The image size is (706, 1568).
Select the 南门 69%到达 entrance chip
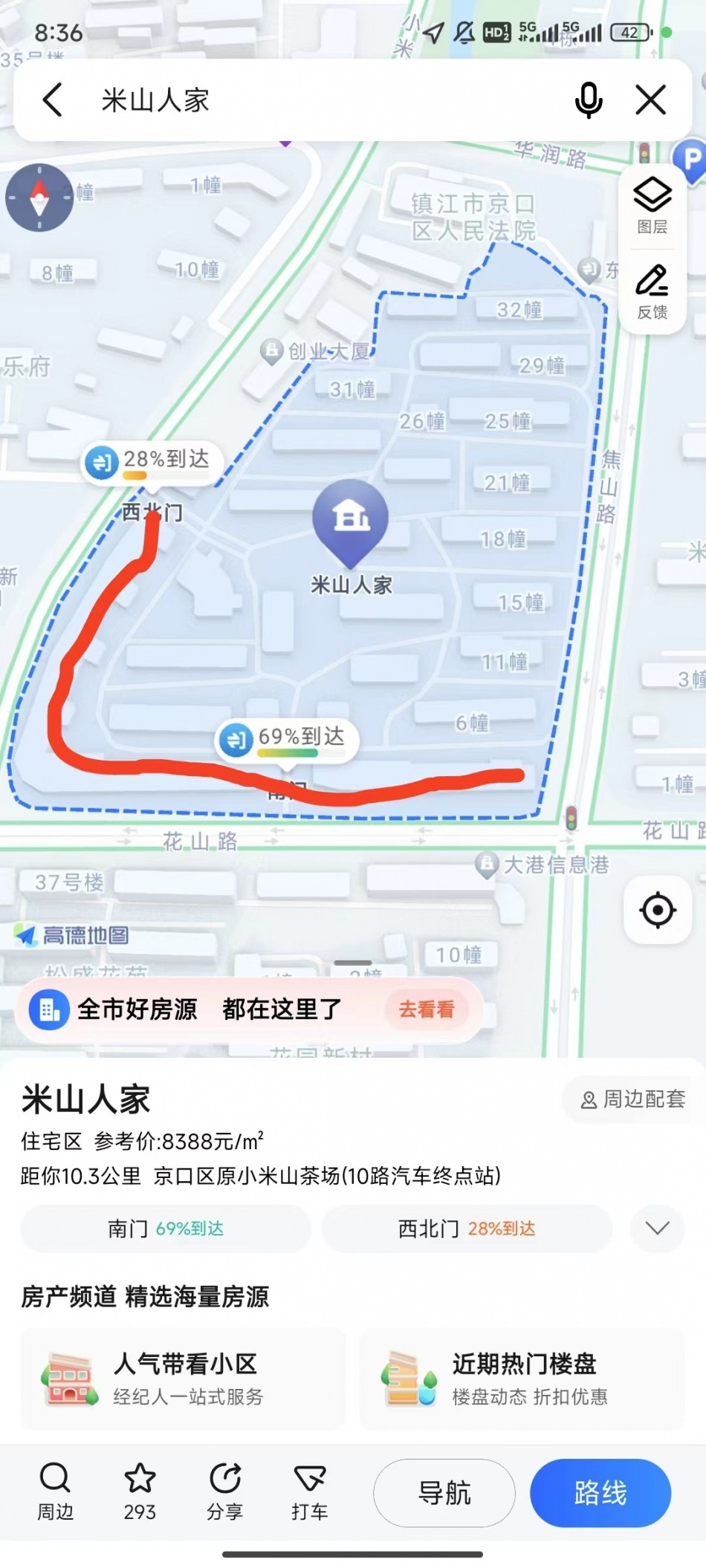(166, 1229)
